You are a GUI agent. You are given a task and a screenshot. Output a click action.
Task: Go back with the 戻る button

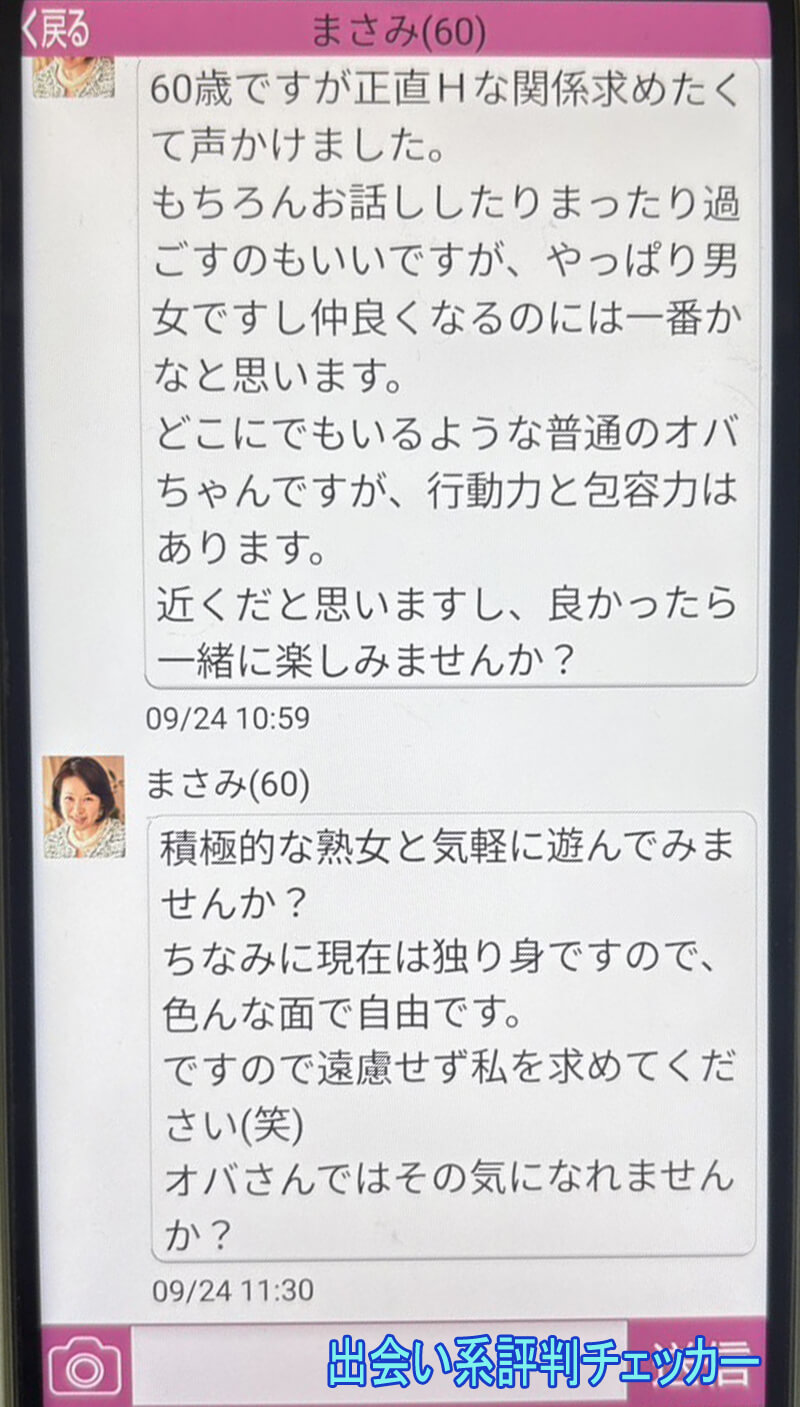pos(55,30)
